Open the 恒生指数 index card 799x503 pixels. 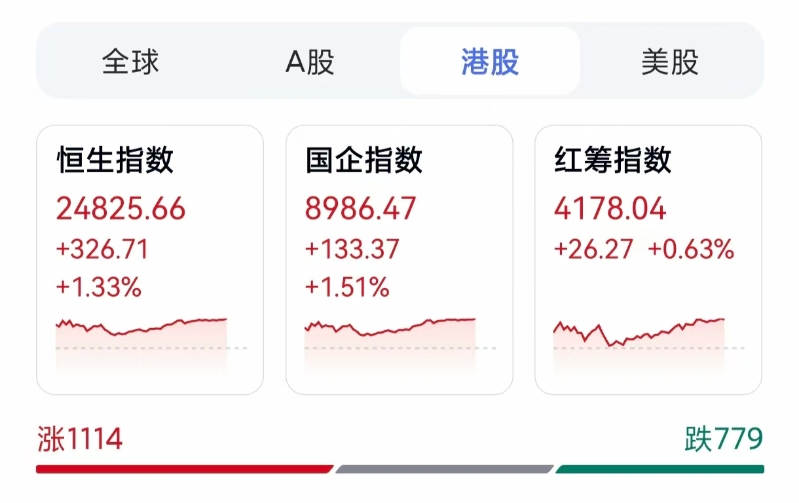click(150, 260)
